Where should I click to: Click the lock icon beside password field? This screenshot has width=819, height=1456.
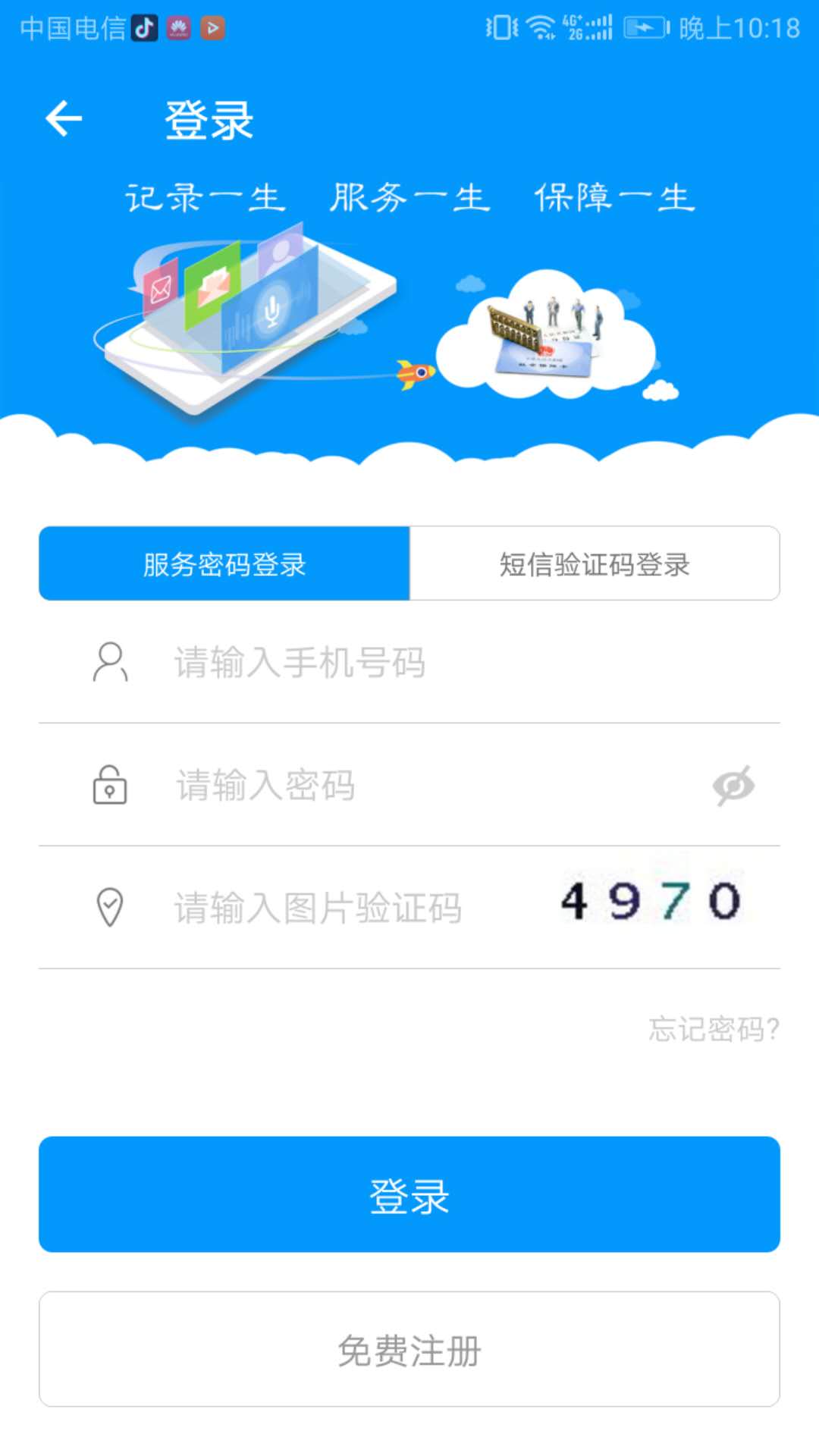point(109,786)
